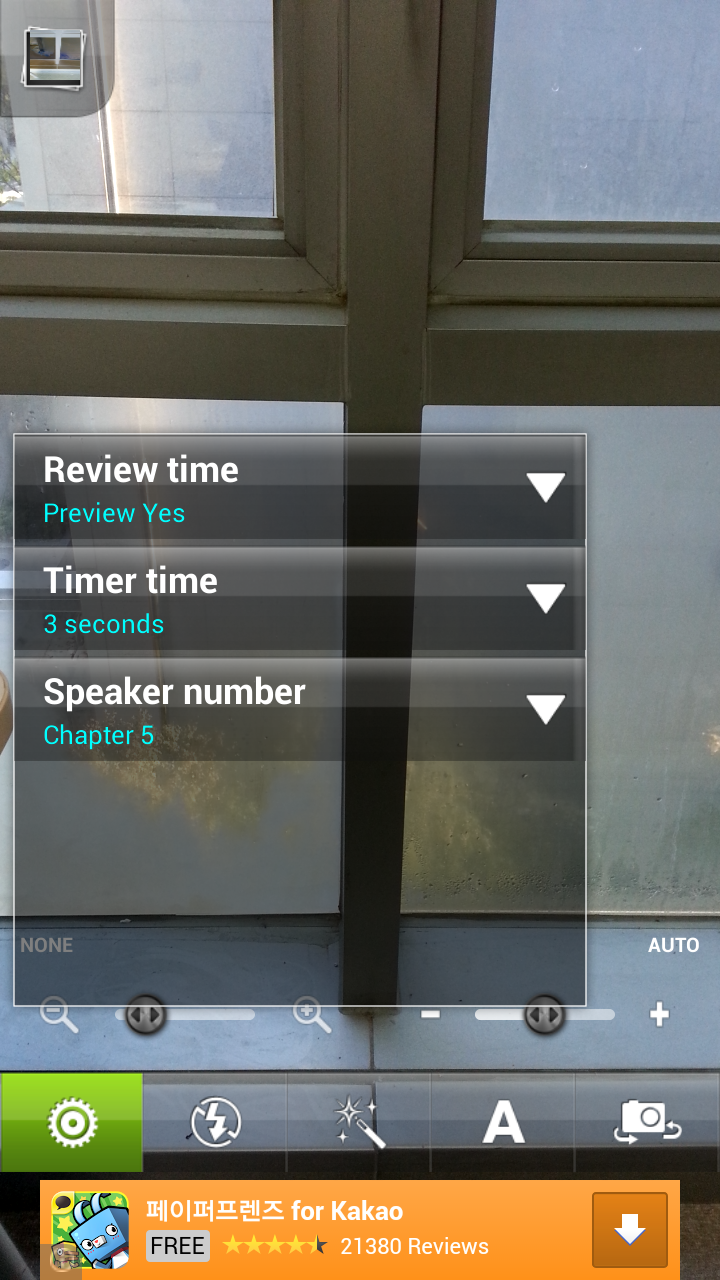Viewport: 720px width, 1280px height.
Task: Expand the Timer time dropdown
Action: coord(546,598)
